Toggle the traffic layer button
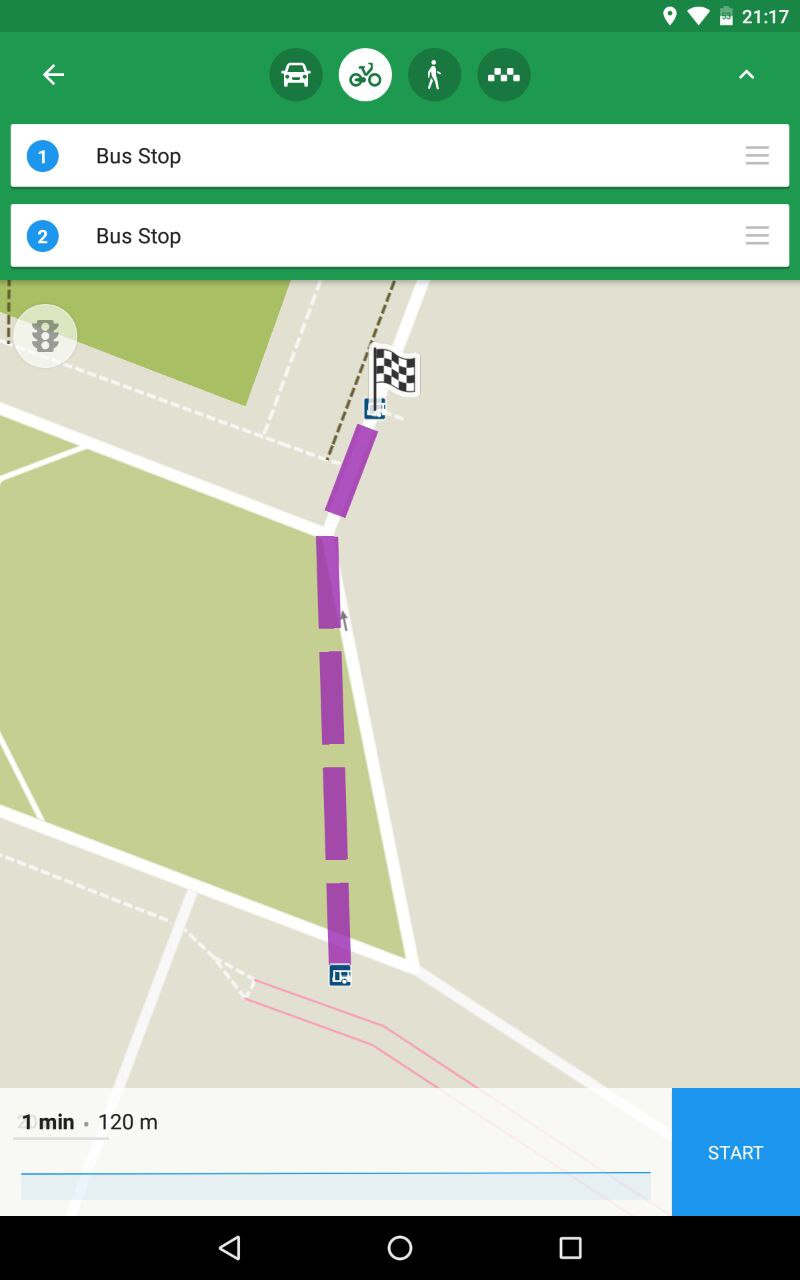 click(45, 336)
